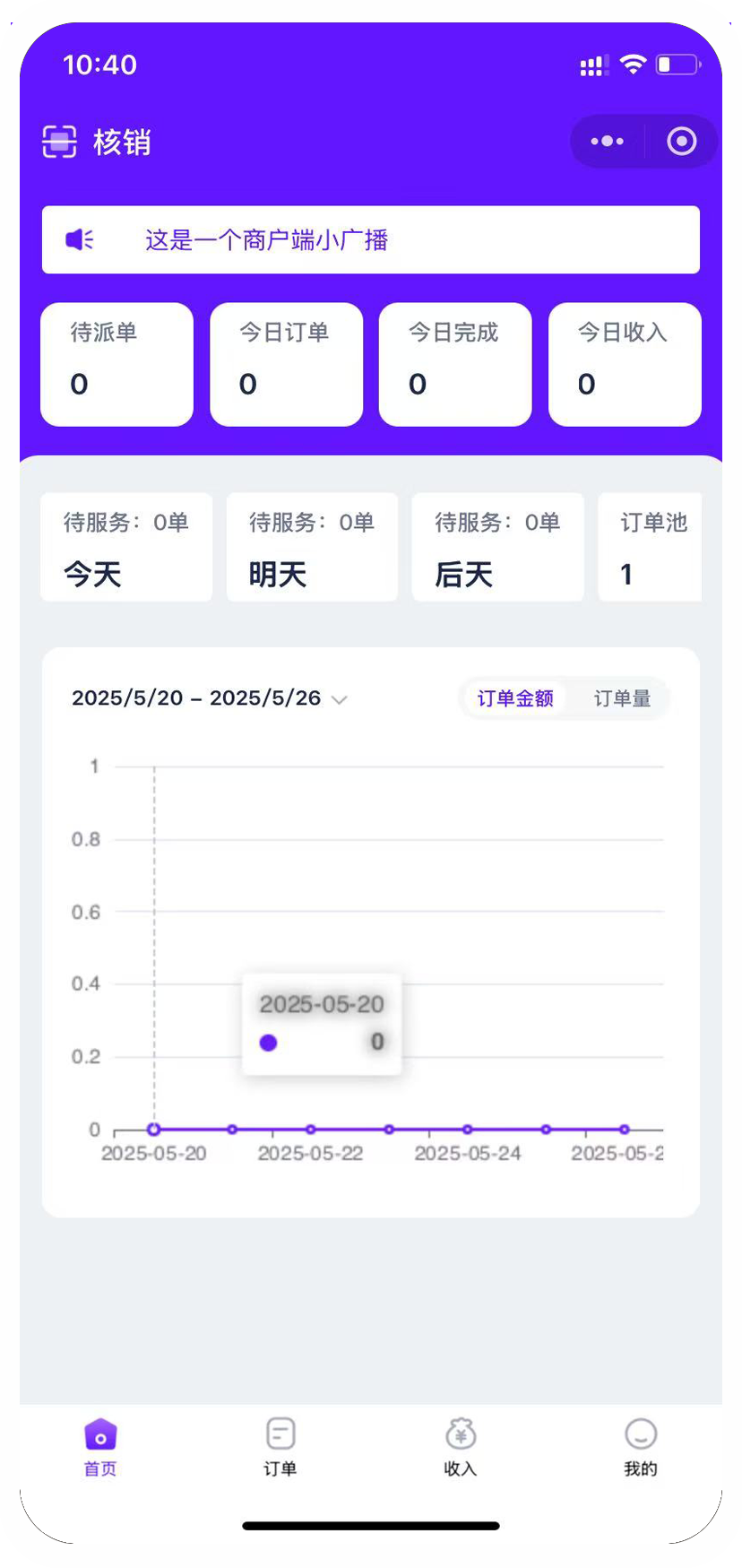Expand the date range dropdown

click(209, 698)
